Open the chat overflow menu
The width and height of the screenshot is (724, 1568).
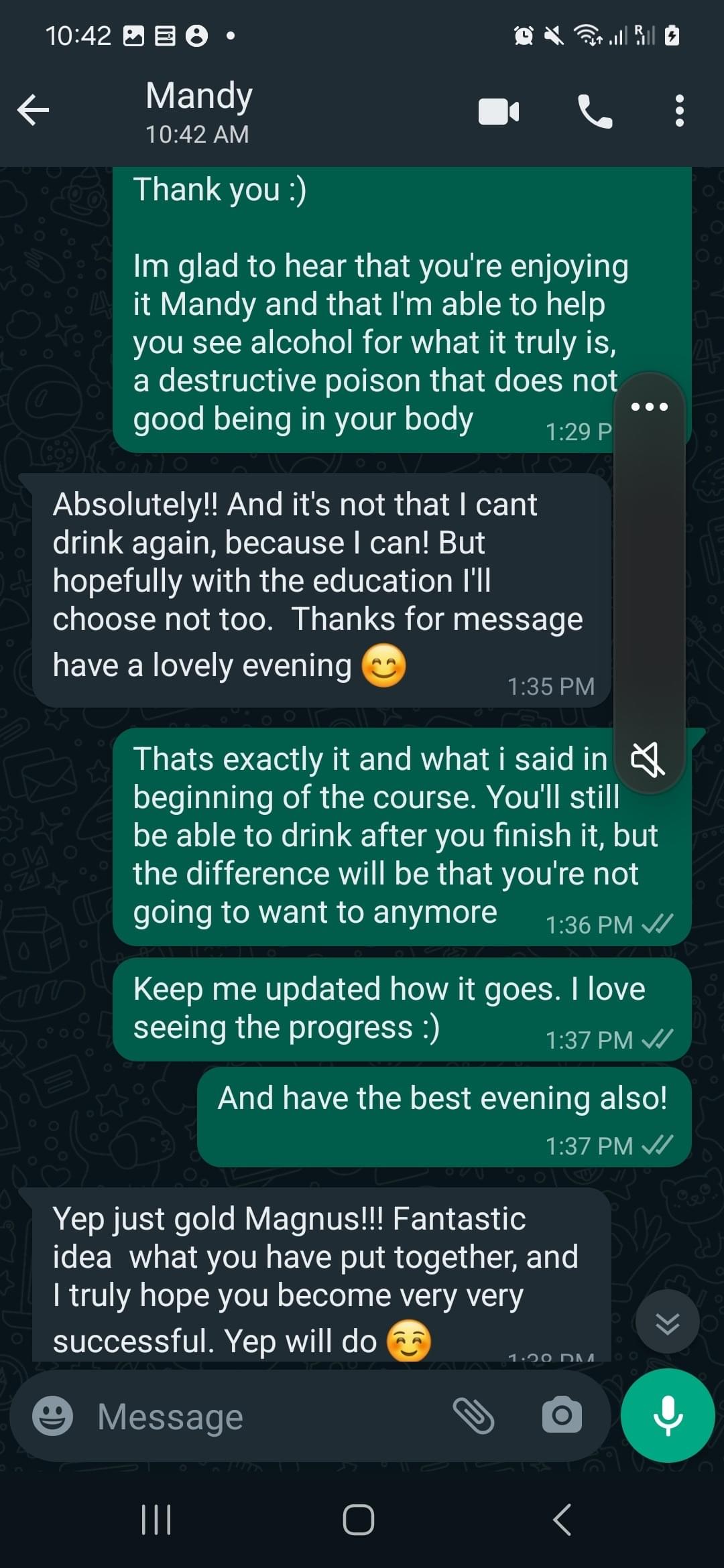[679, 111]
